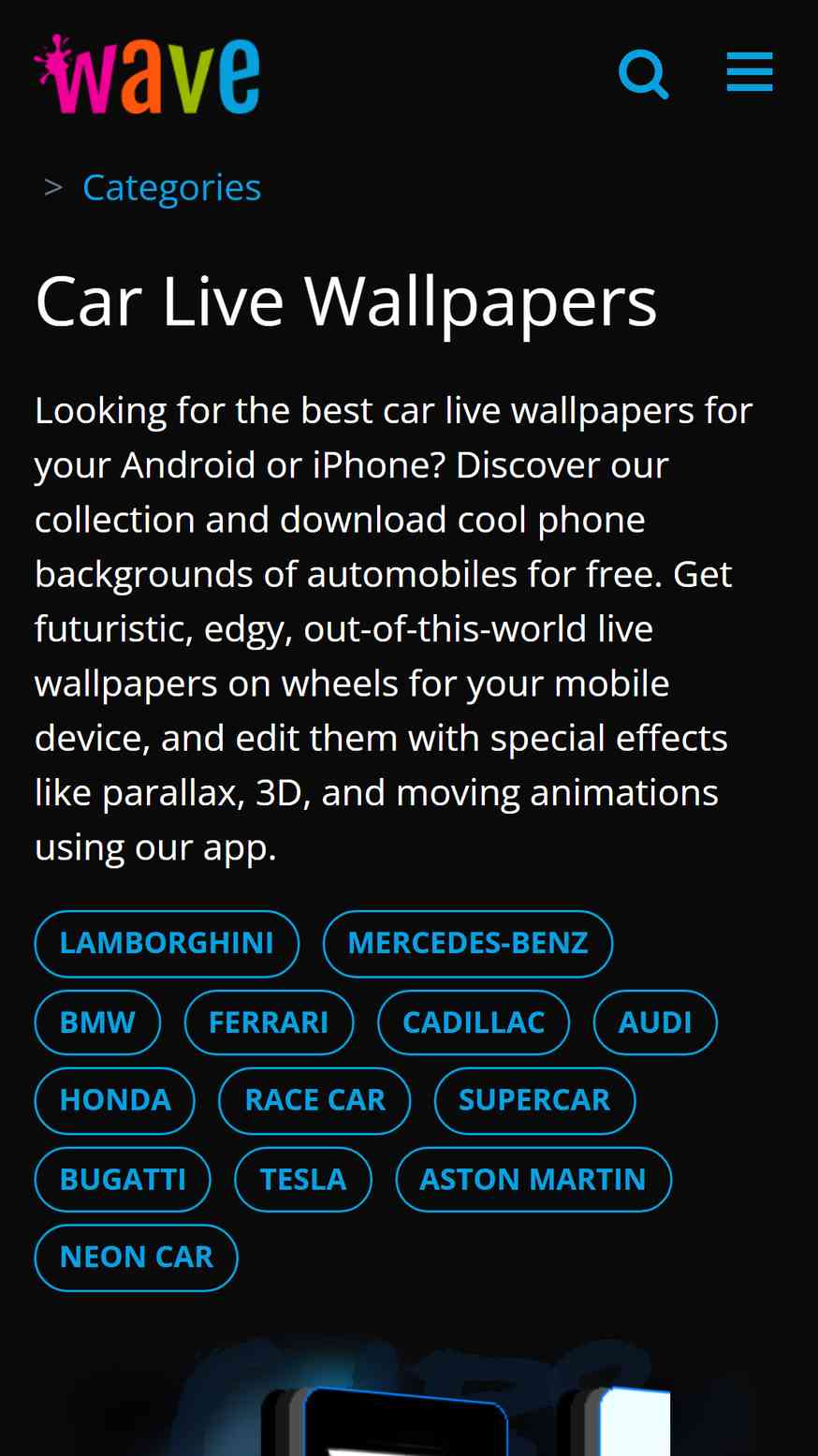This screenshot has height=1456, width=818.
Task: Select the Mercedes-Benz chip
Action: (468, 943)
